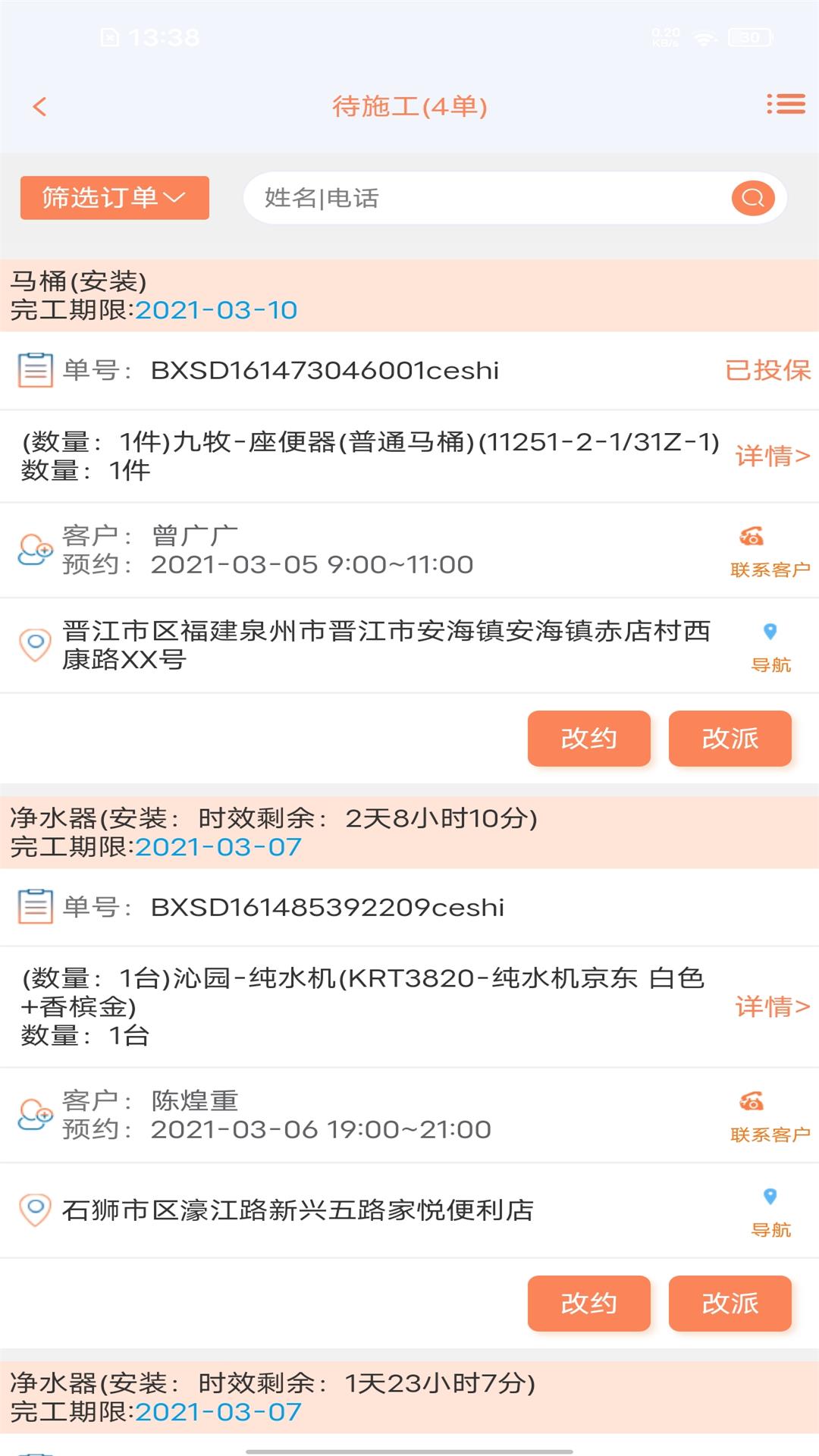Screen dimensions: 819x1456
Task: Tap 改派 on the 马桶 order
Action: (x=730, y=738)
